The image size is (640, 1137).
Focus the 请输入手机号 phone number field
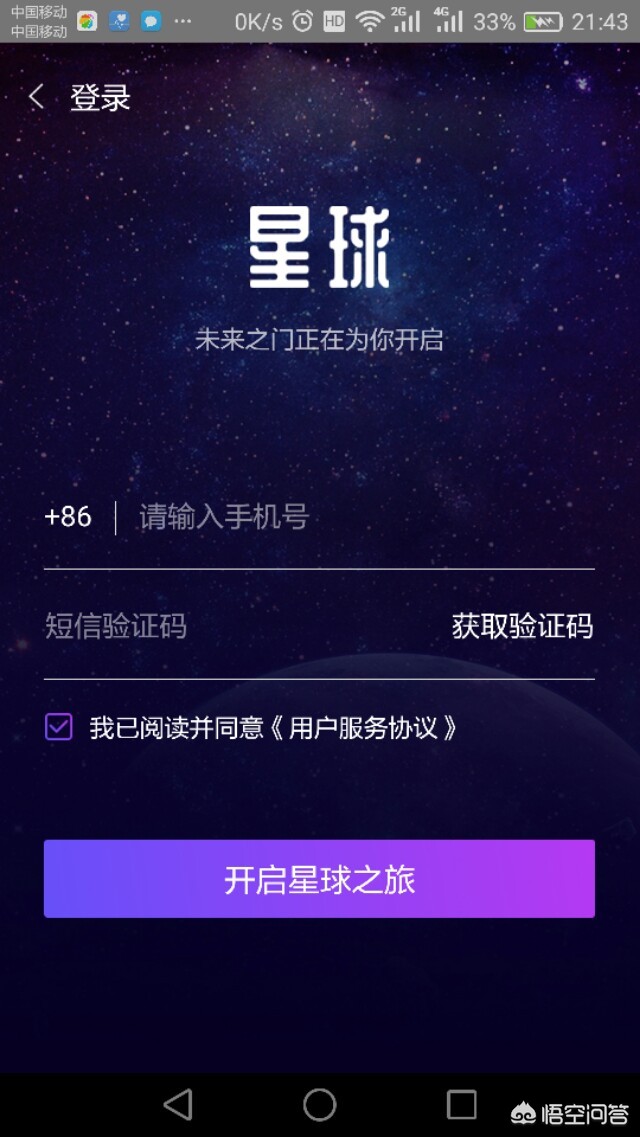tap(360, 517)
